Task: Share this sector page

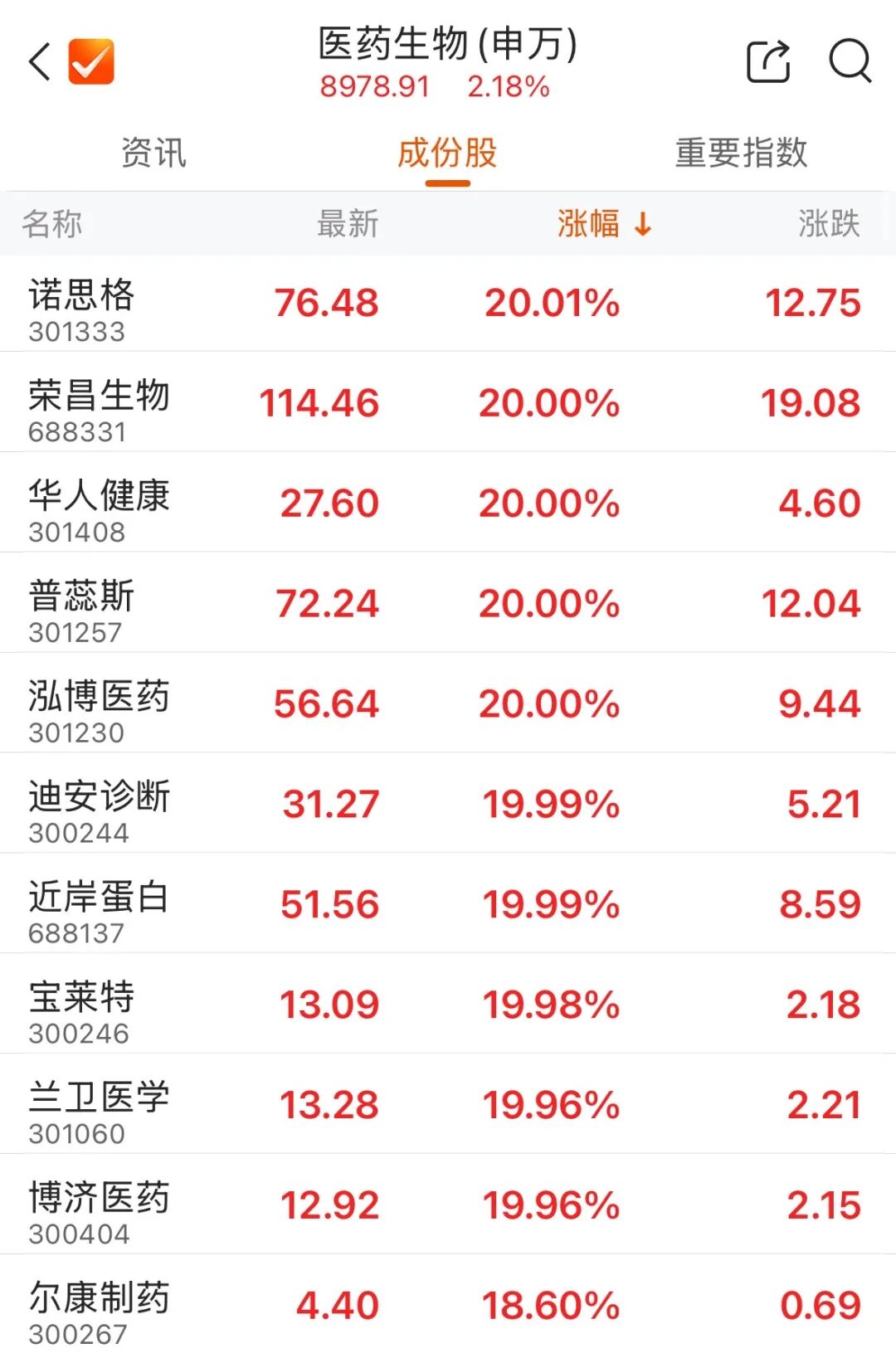Action: tap(768, 61)
